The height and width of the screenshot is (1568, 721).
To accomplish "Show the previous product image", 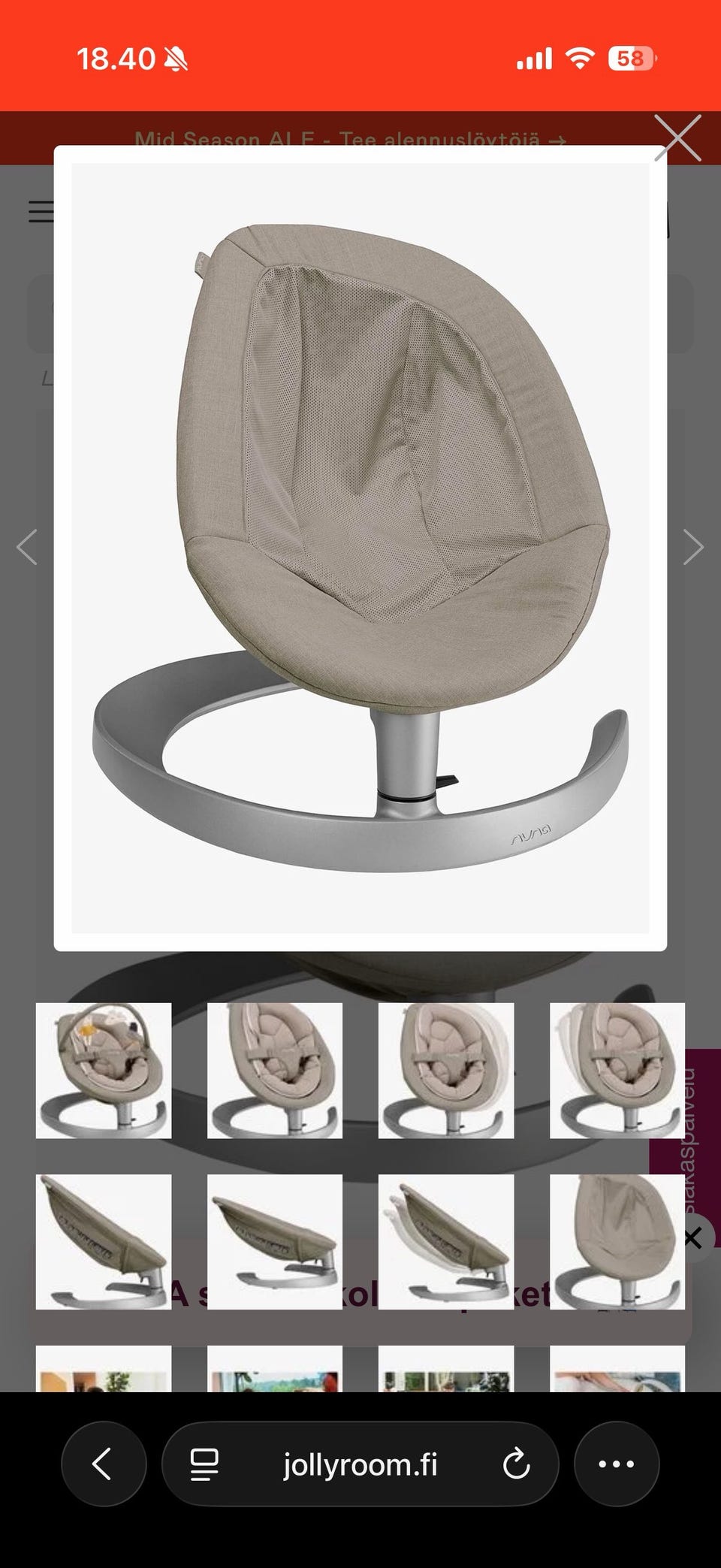I will (x=27, y=547).
